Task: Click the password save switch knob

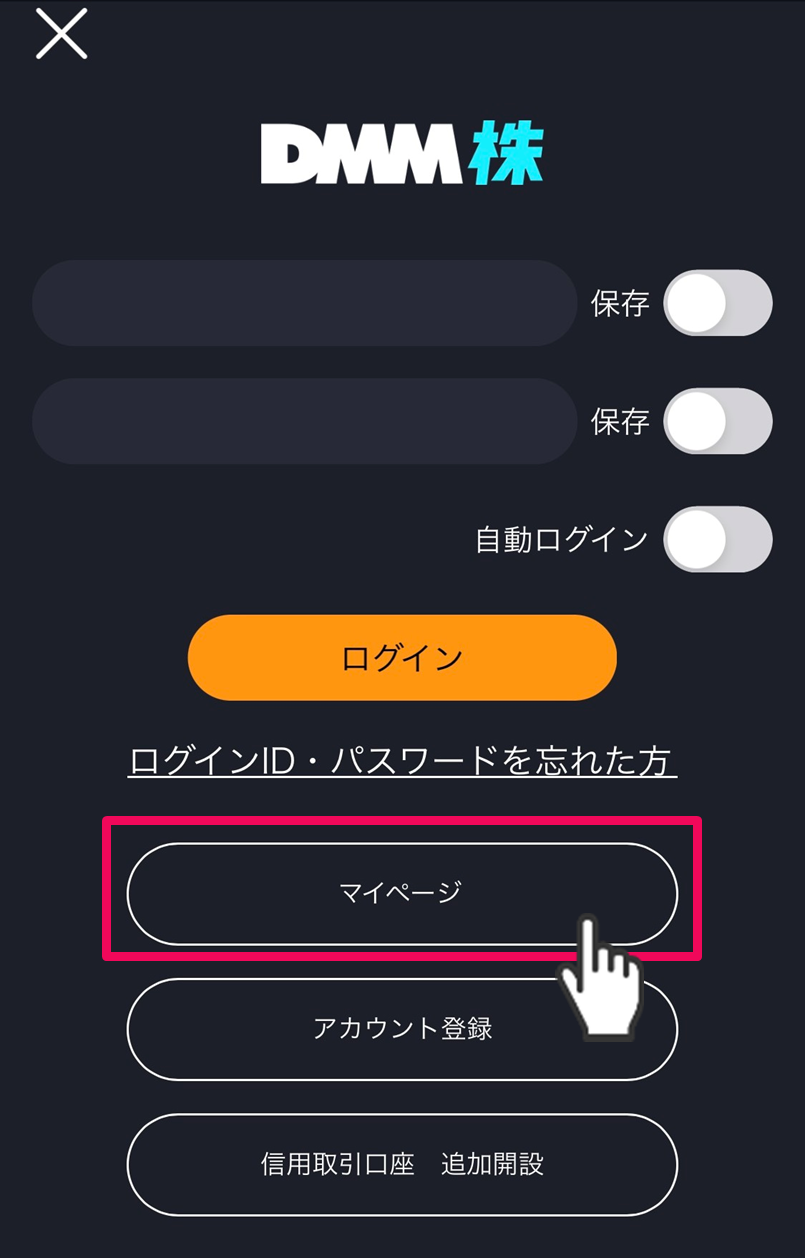Action: tap(696, 421)
